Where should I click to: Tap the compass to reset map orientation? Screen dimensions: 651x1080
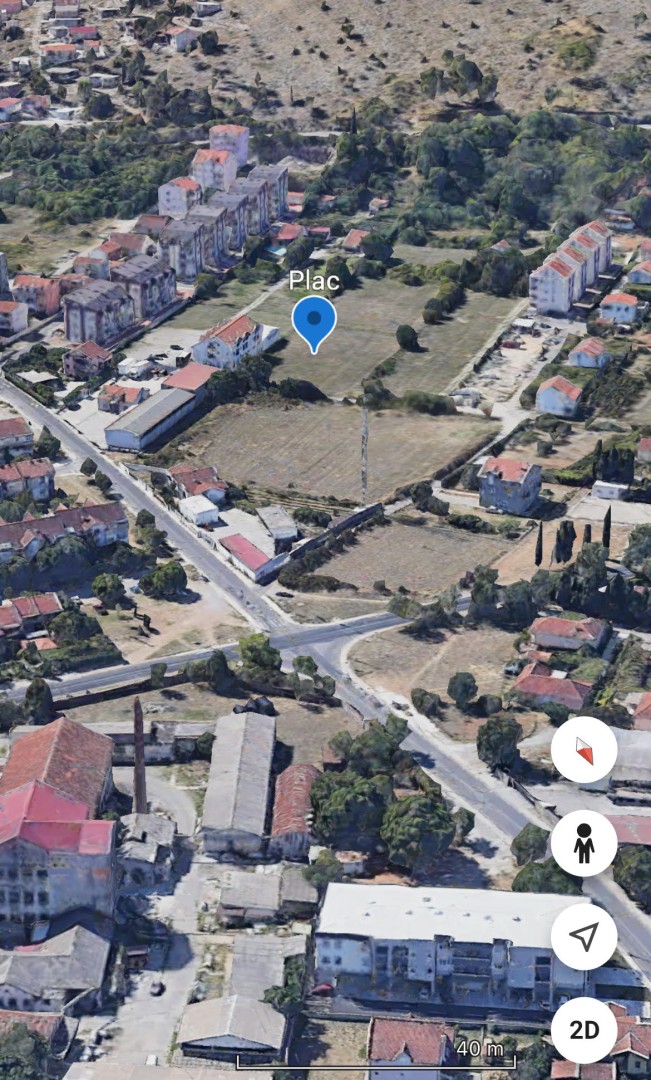pos(584,750)
